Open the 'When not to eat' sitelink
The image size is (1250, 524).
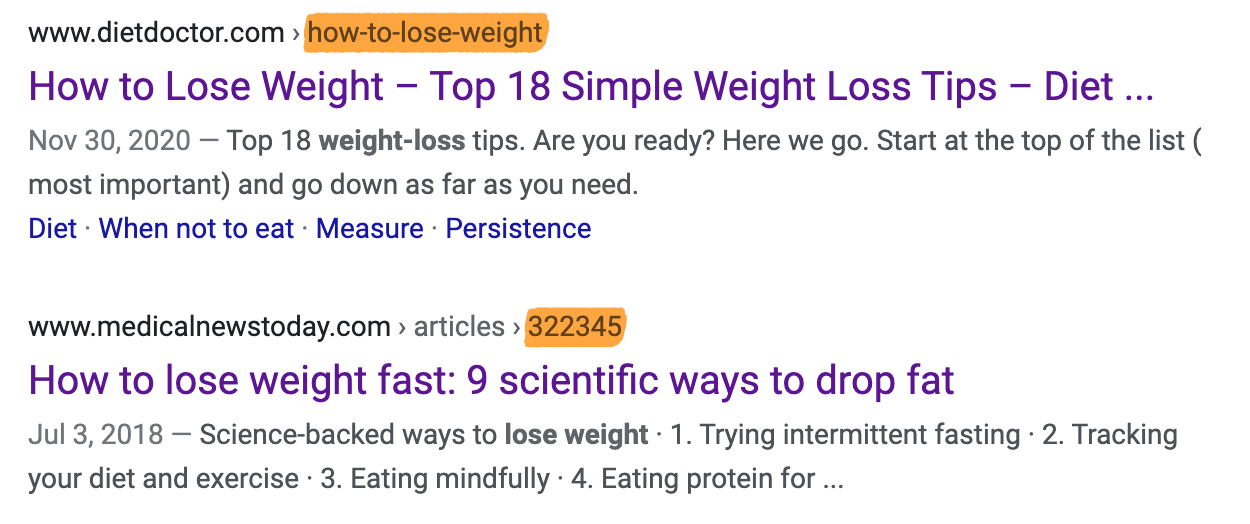click(x=196, y=229)
